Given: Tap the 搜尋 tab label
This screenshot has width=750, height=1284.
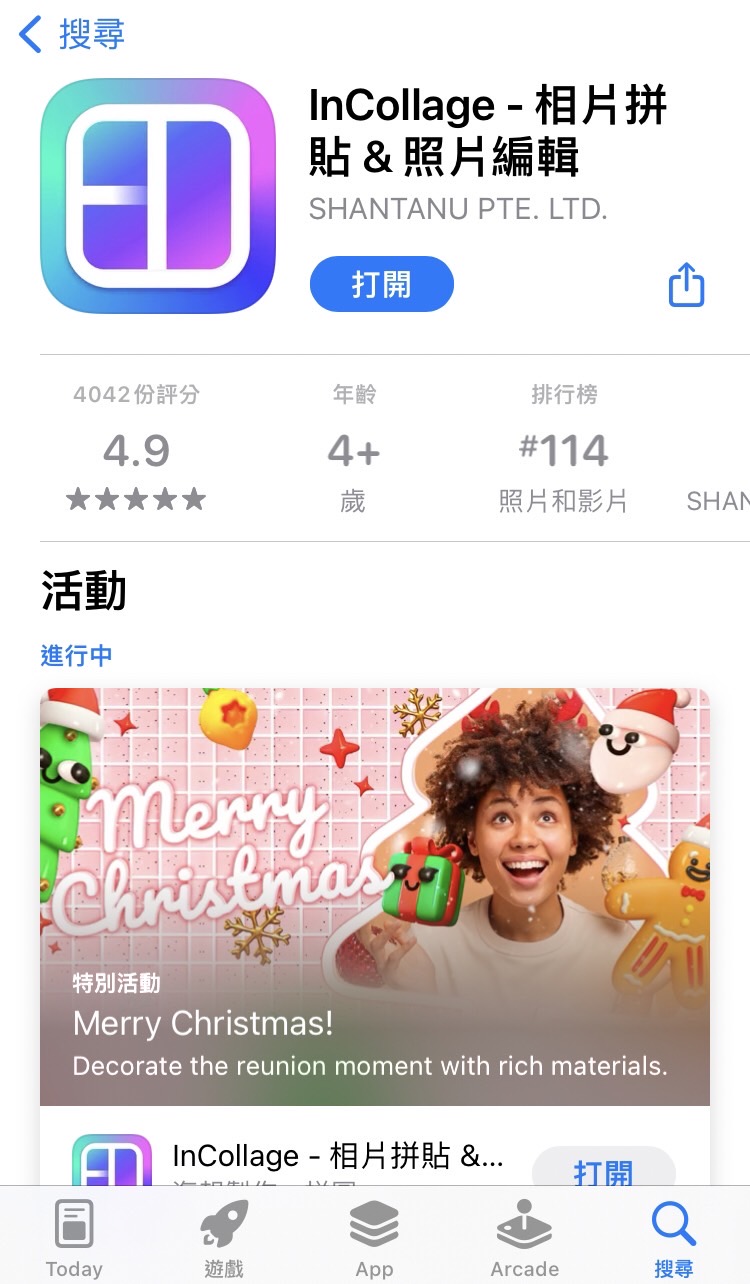Looking at the screenshot, I should (x=672, y=1268).
